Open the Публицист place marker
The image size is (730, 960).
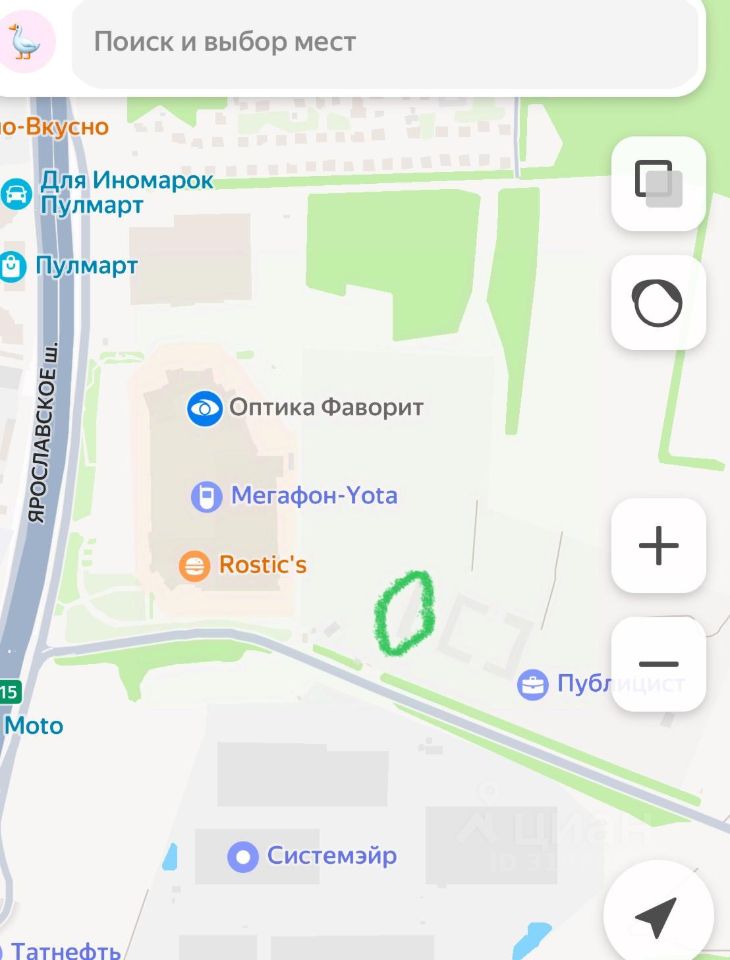coord(533,685)
